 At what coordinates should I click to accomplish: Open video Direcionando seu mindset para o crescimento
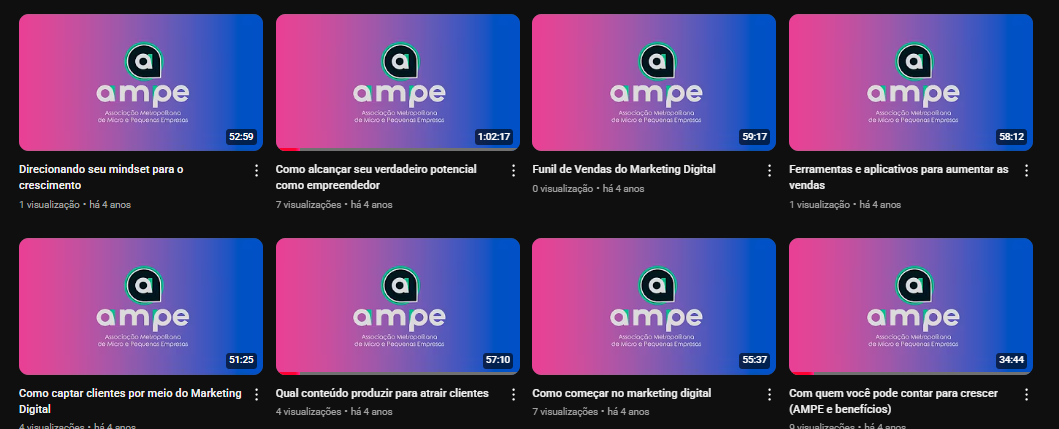[x=141, y=82]
